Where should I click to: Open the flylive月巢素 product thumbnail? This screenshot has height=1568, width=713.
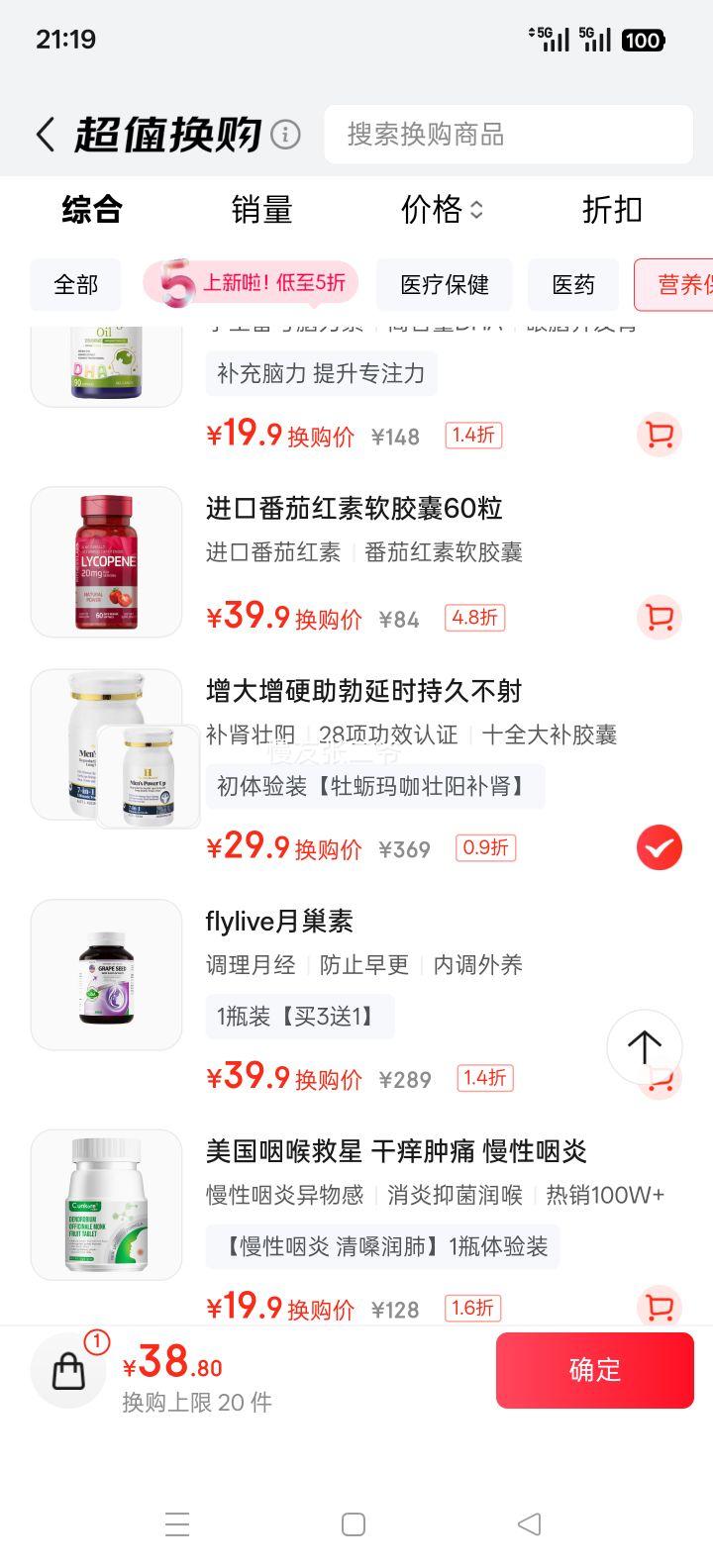pyautogui.click(x=106, y=974)
